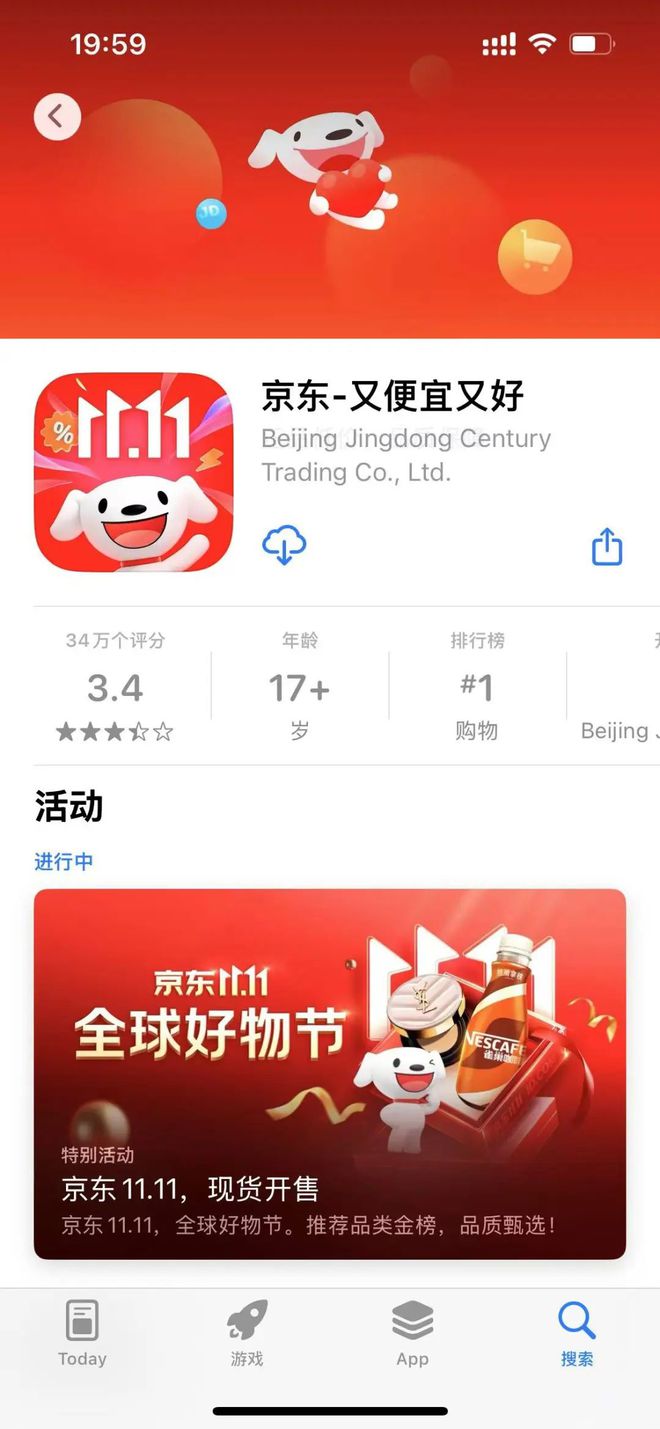Share the 京东 app page

[607, 546]
